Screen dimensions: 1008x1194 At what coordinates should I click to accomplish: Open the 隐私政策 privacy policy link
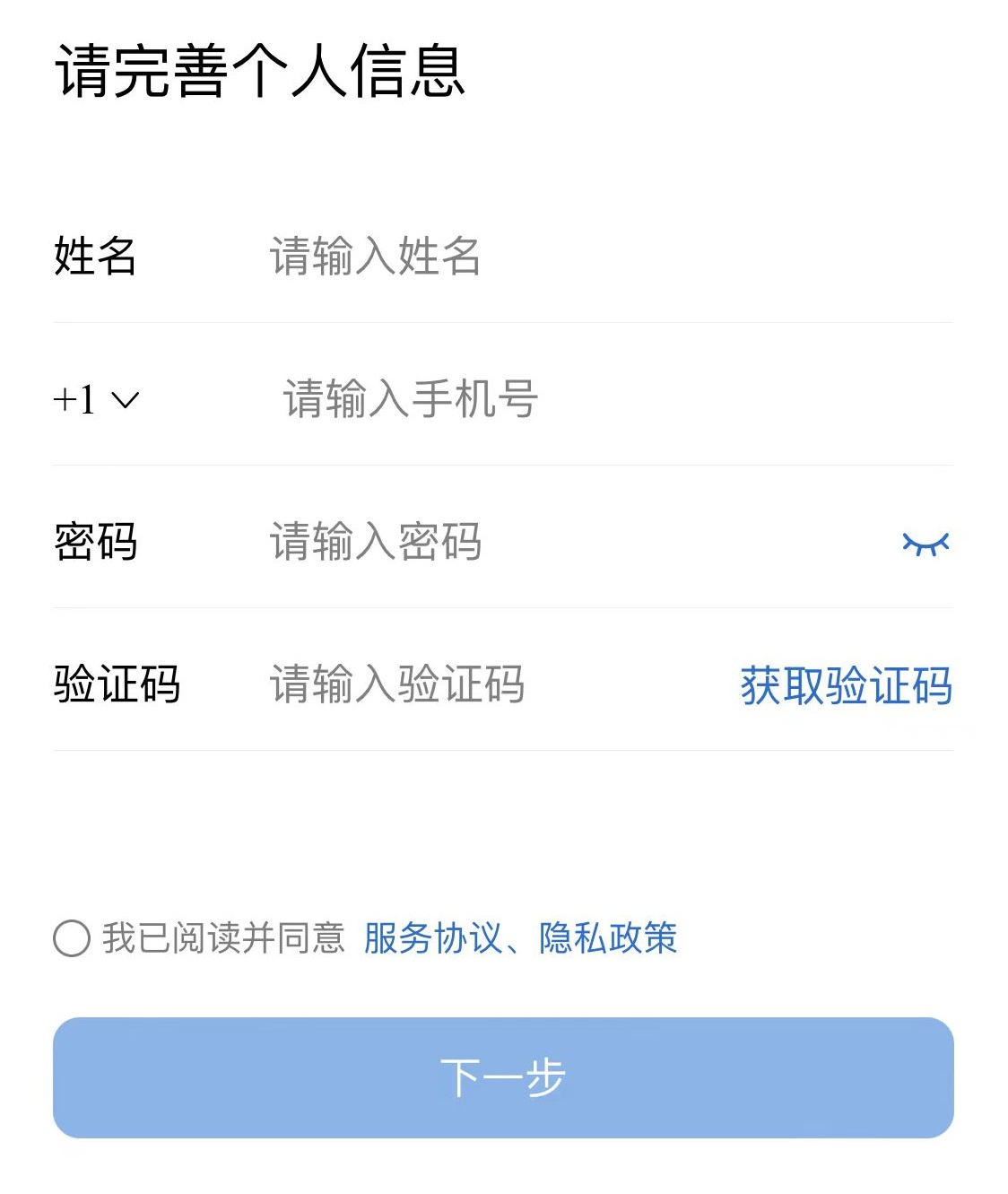point(608,938)
